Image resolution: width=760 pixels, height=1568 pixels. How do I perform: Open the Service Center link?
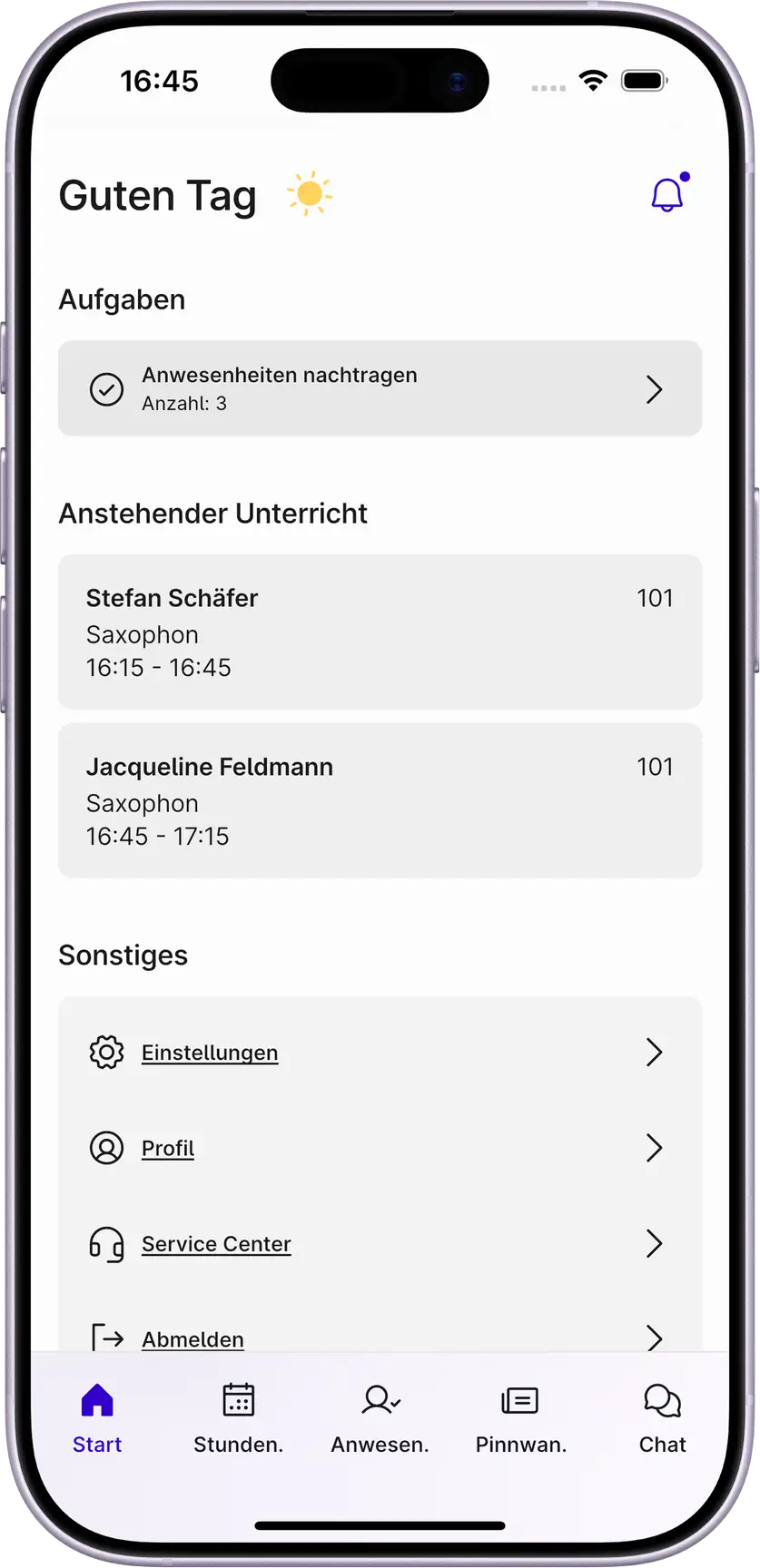pos(215,1244)
